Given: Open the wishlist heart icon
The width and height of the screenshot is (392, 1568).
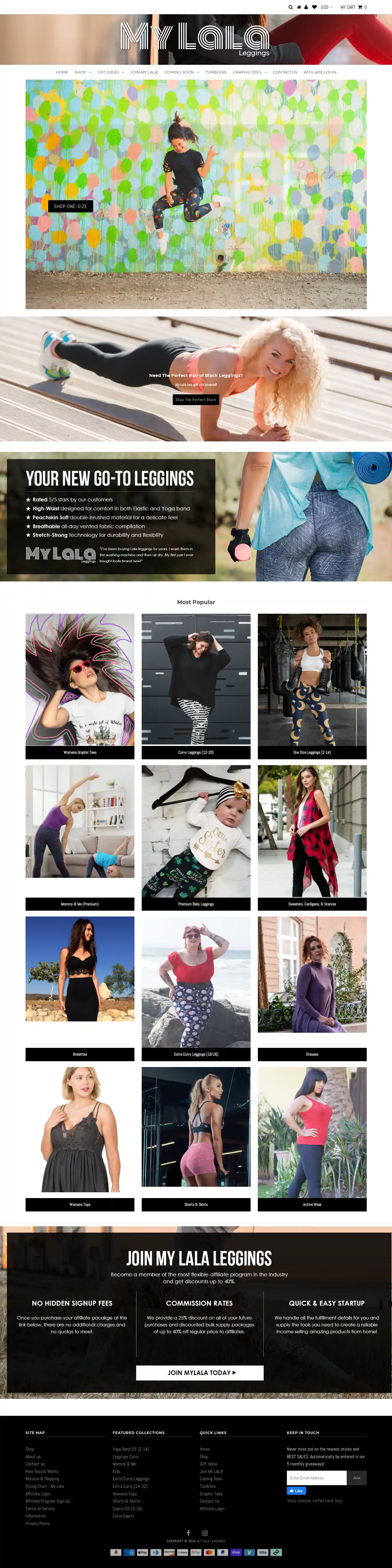Looking at the screenshot, I should (314, 7).
